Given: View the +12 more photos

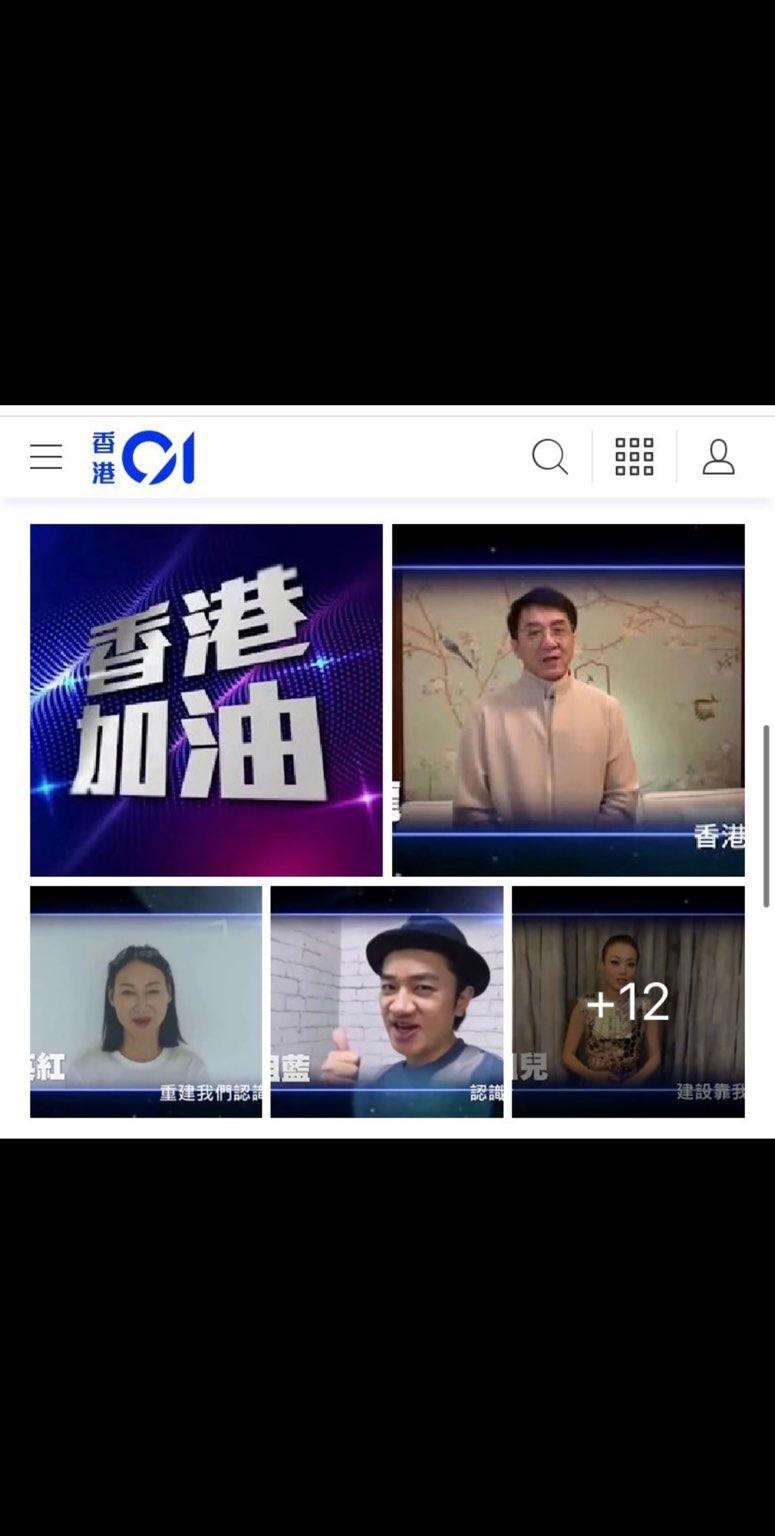Looking at the screenshot, I should pos(628,1002).
